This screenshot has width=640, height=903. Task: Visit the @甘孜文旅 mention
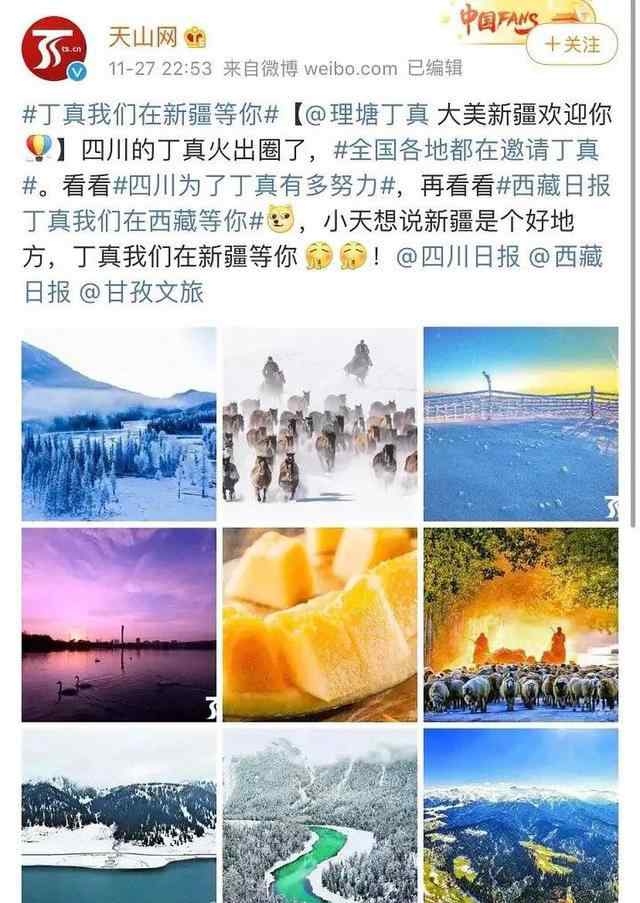pyautogui.click(x=140, y=291)
